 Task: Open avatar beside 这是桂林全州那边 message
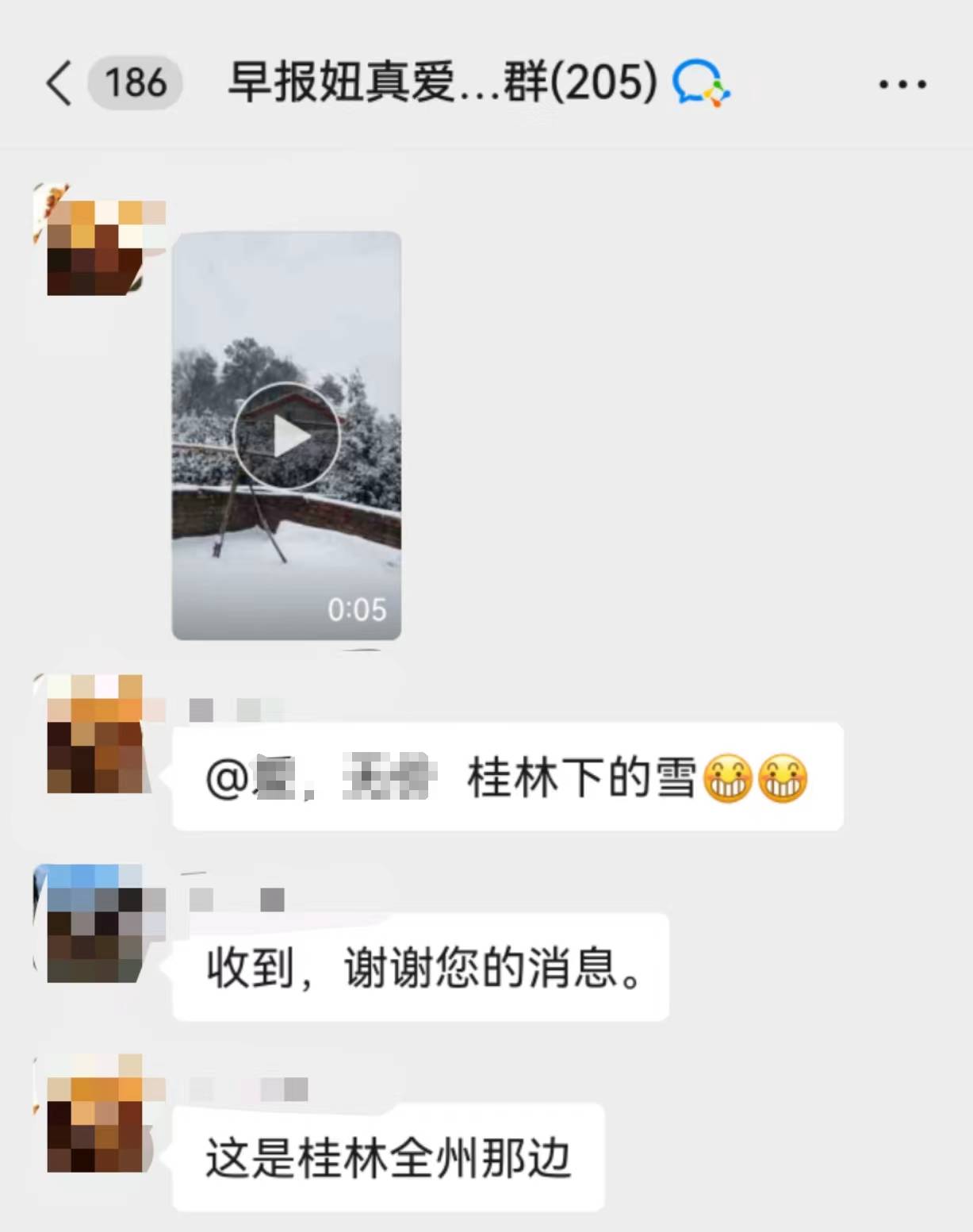pyautogui.click(x=96, y=1115)
